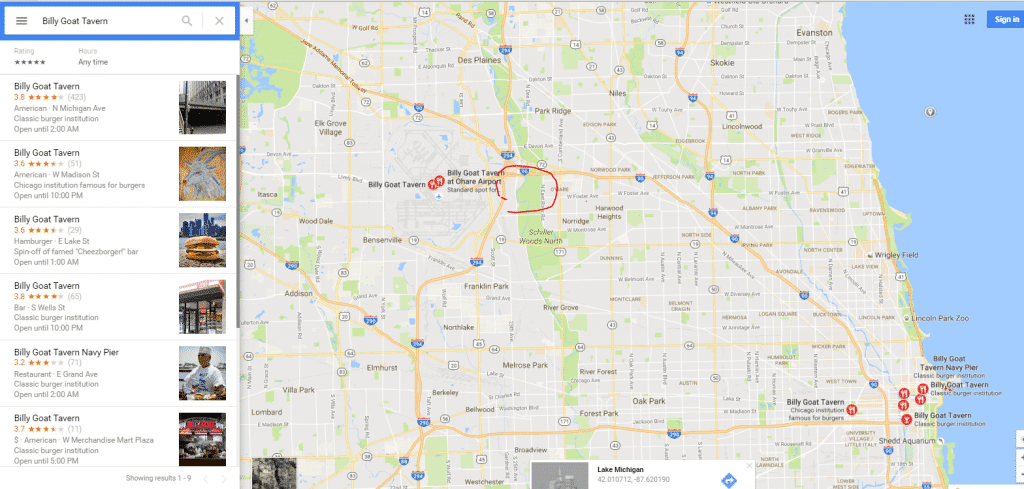Tap the search magnifier icon
Viewport: 1024px width, 489px height.
point(187,20)
